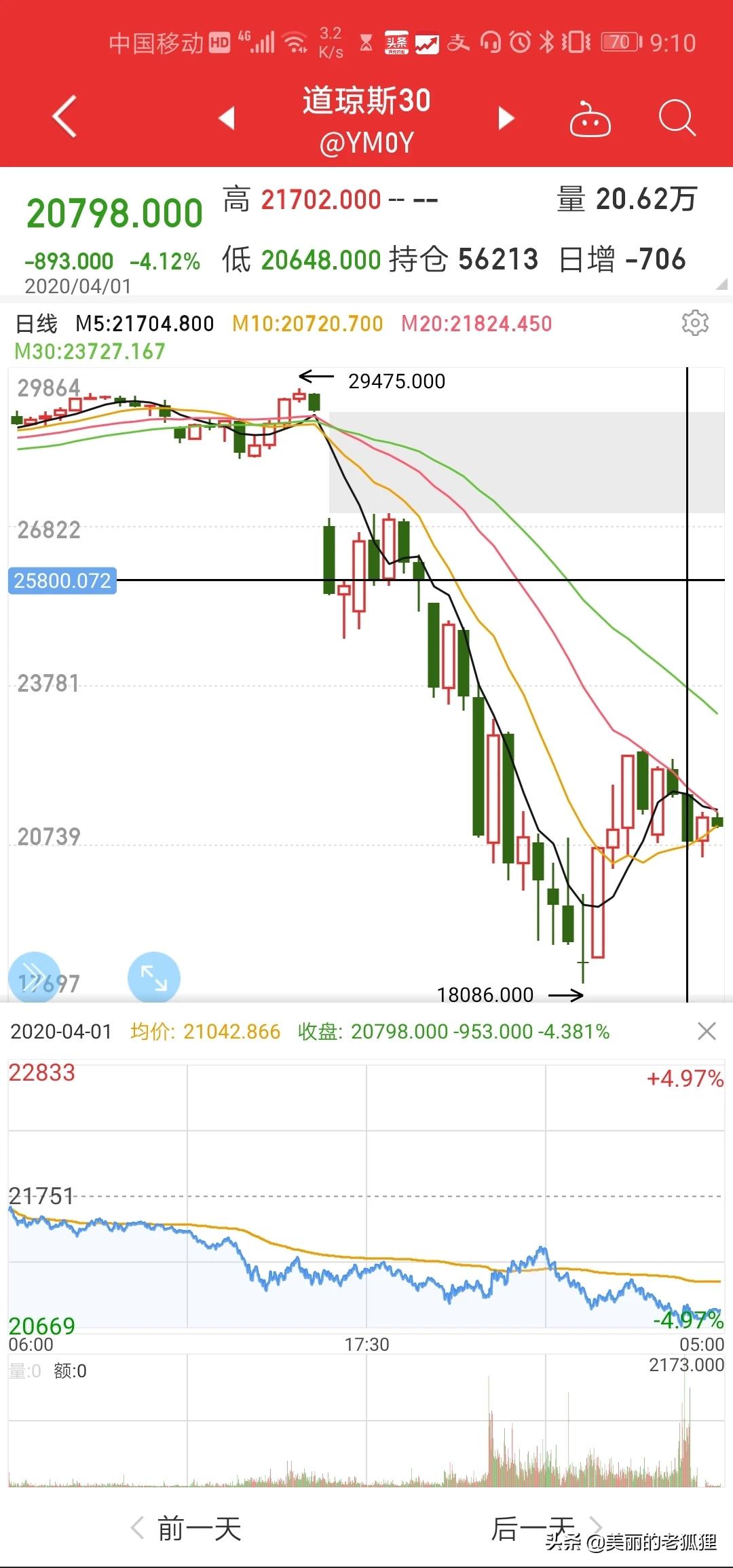Open chart indicator settings gear
The height and width of the screenshot is (1568, 733).
695,323
